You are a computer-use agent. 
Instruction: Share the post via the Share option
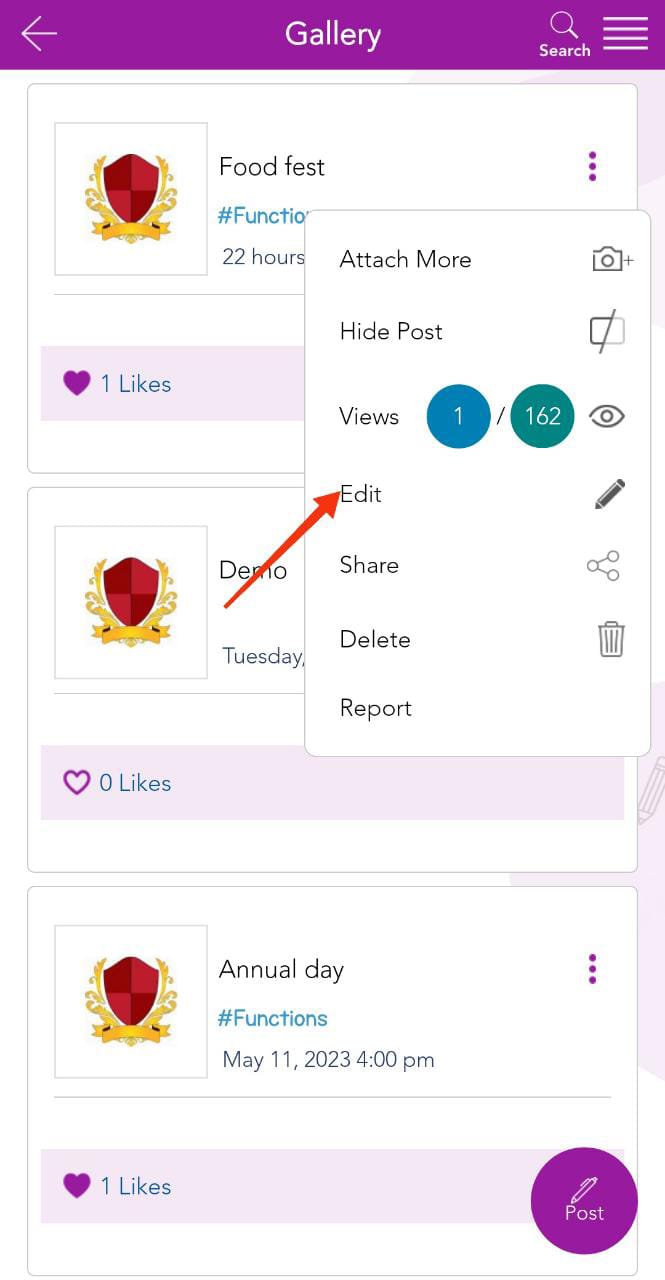478,565
